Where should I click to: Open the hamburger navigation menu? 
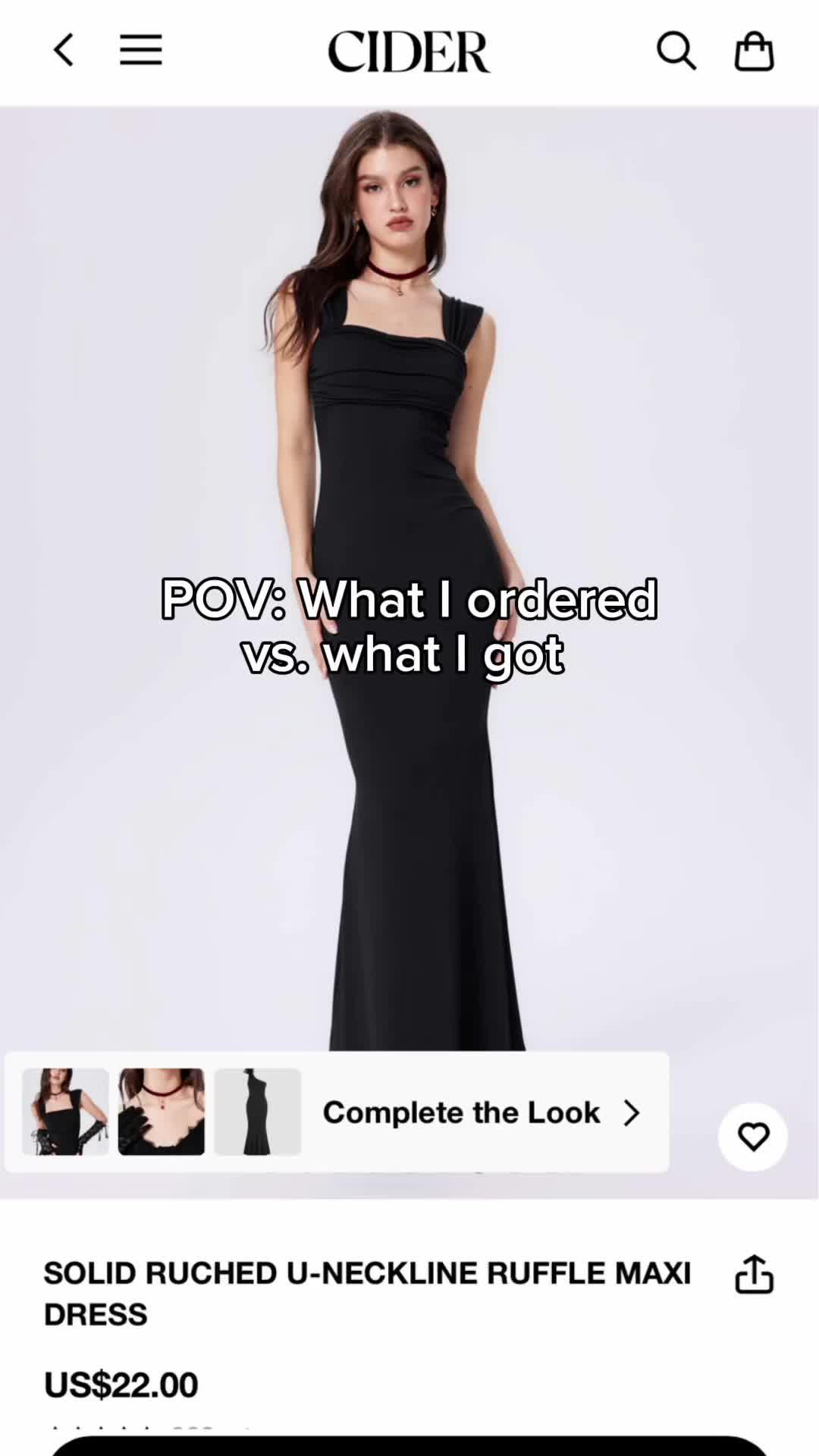(141, 50)
